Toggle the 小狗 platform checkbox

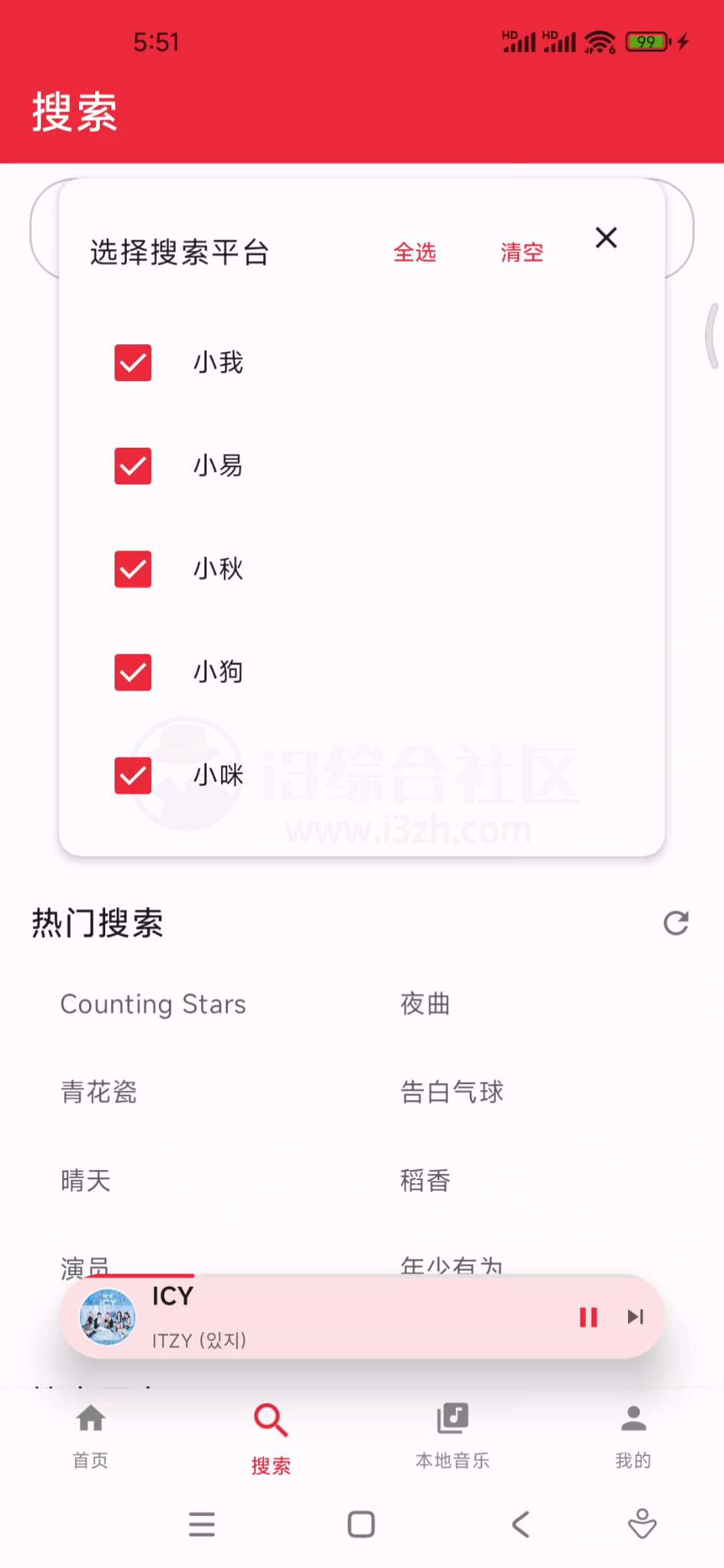pyautogui.click(x=132, y=672)
